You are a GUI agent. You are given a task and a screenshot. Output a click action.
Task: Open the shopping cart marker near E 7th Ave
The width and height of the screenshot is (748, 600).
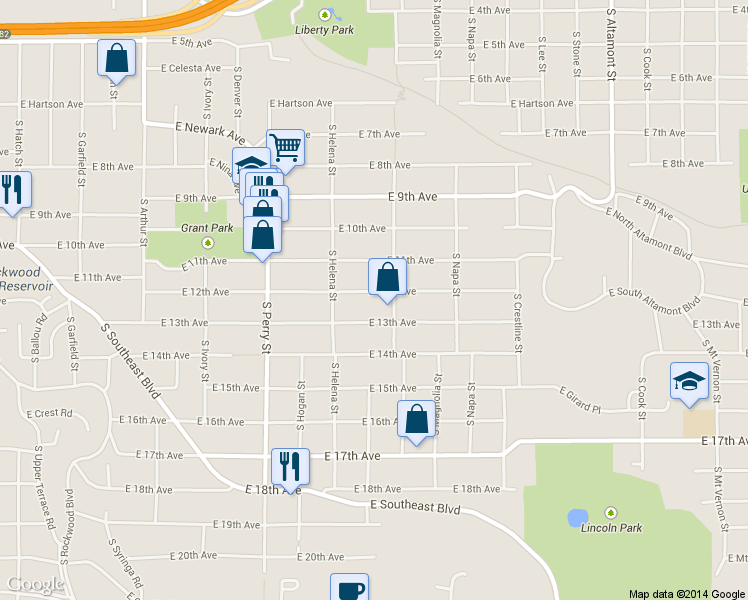285,148
